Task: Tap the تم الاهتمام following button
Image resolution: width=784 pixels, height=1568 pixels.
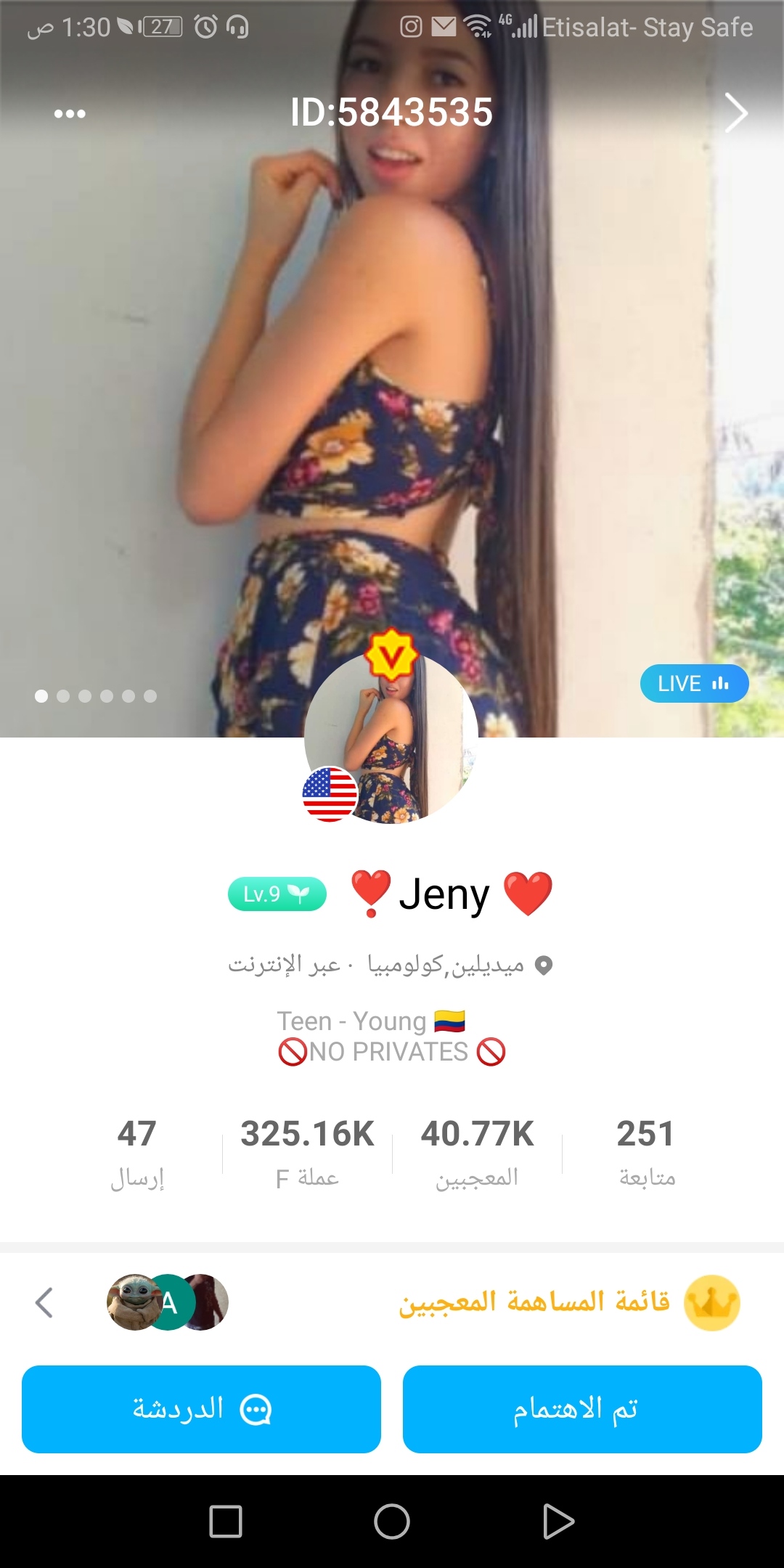Action: click(x=582, y=1409)
